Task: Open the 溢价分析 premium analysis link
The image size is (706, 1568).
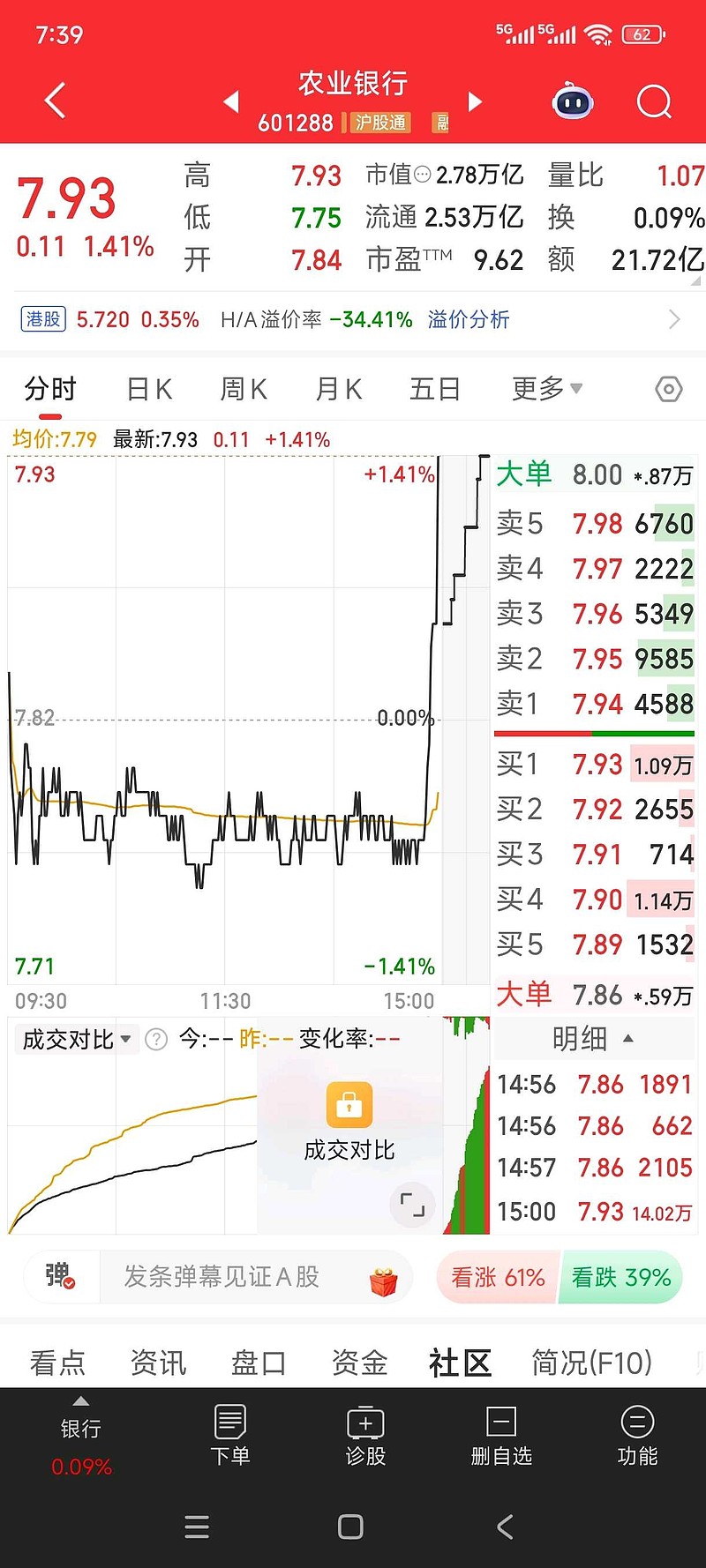Action: (x=469, y=319)
